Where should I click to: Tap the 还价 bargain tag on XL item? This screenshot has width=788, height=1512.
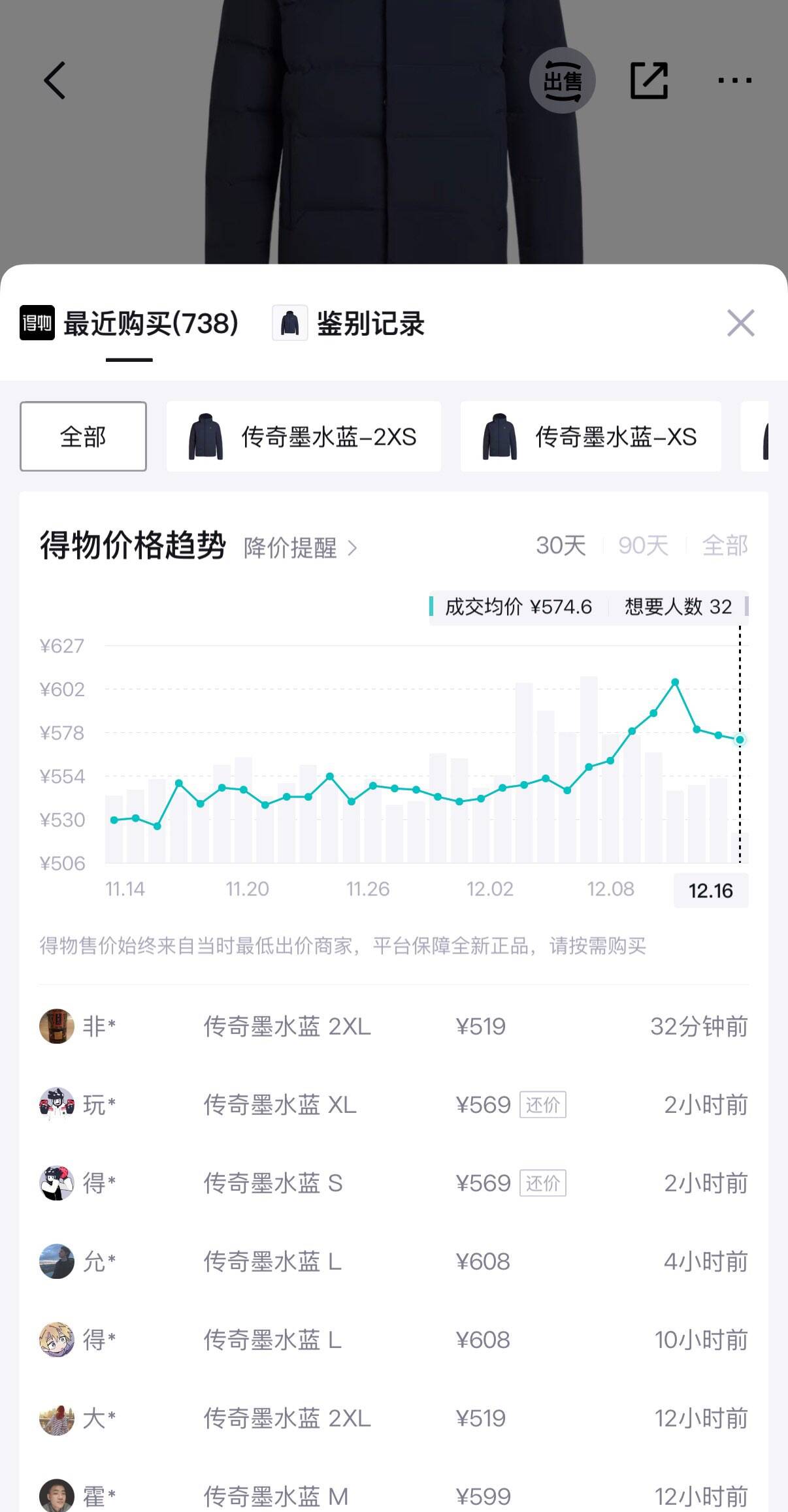542,1104
